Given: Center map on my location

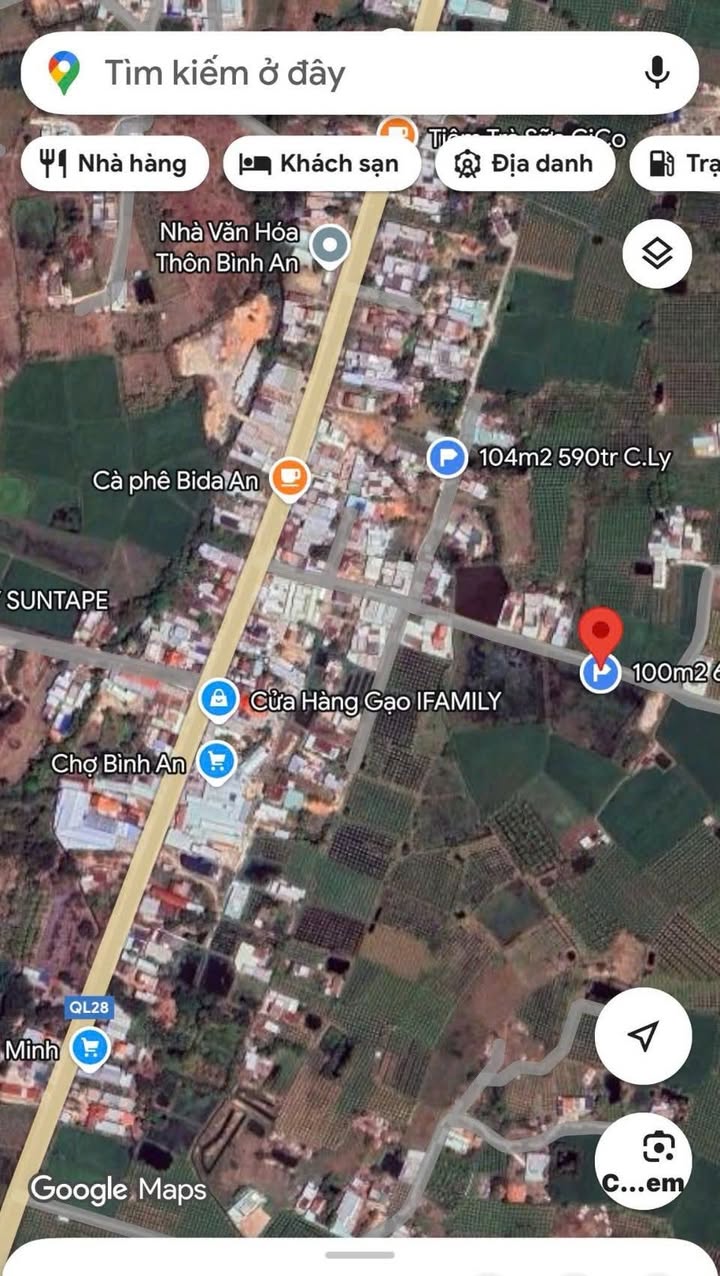Looking at the screenshot, I should 643,1036.
